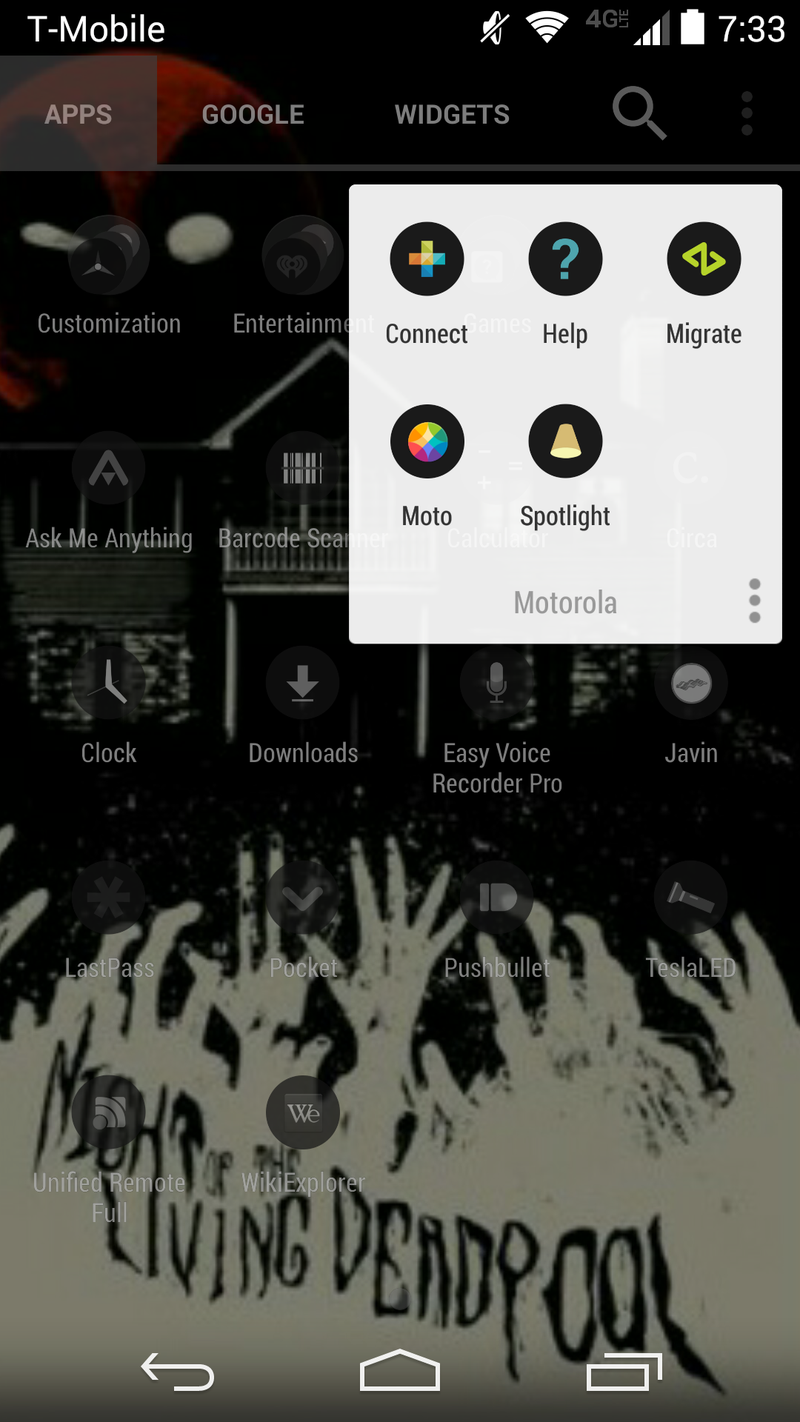Launch the Moto app
The height and width of the screenshot is (1422, 800).
coord(427,442)
